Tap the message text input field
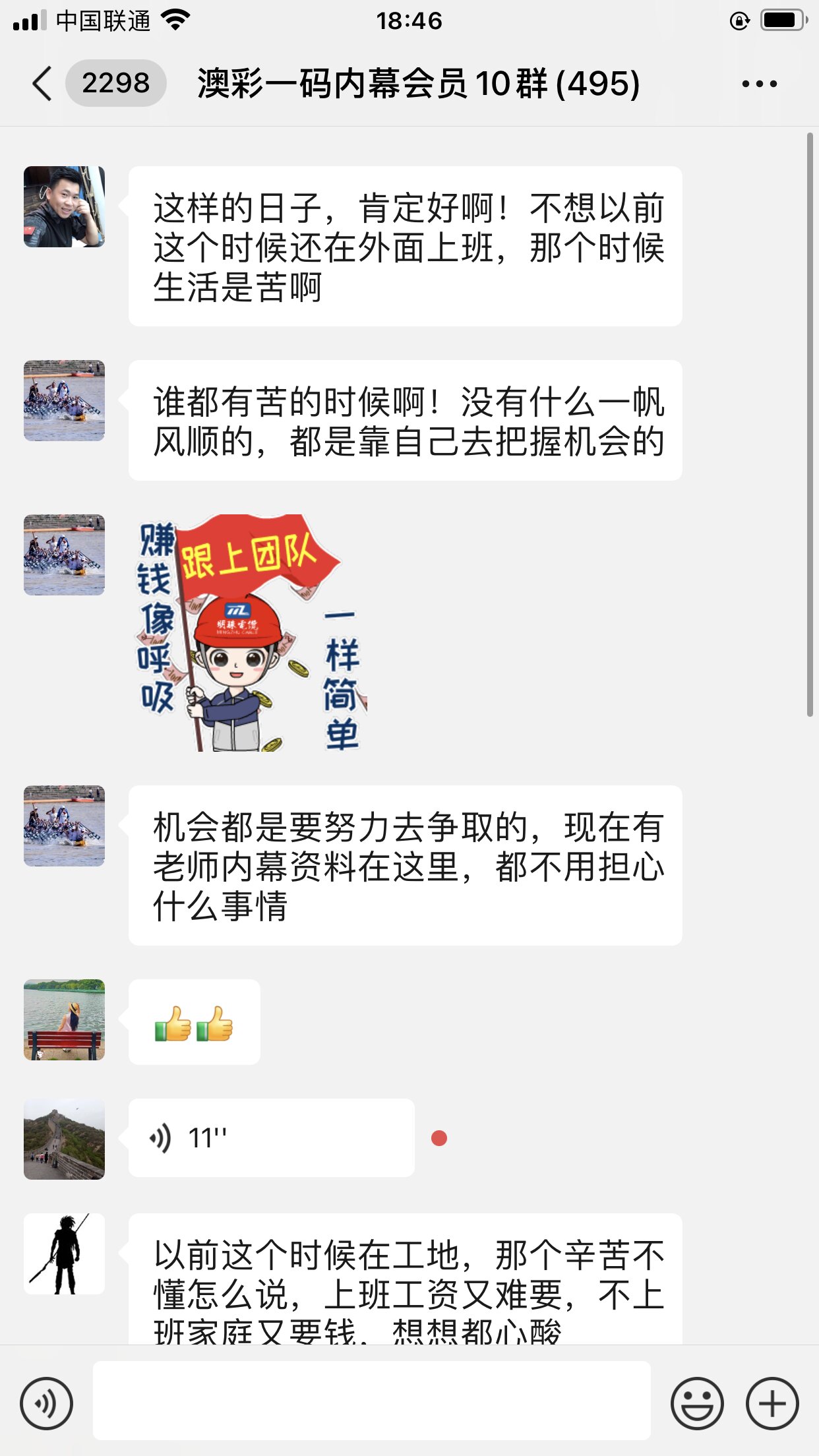Viewport: 819px width, 1456px height. 371,1400
